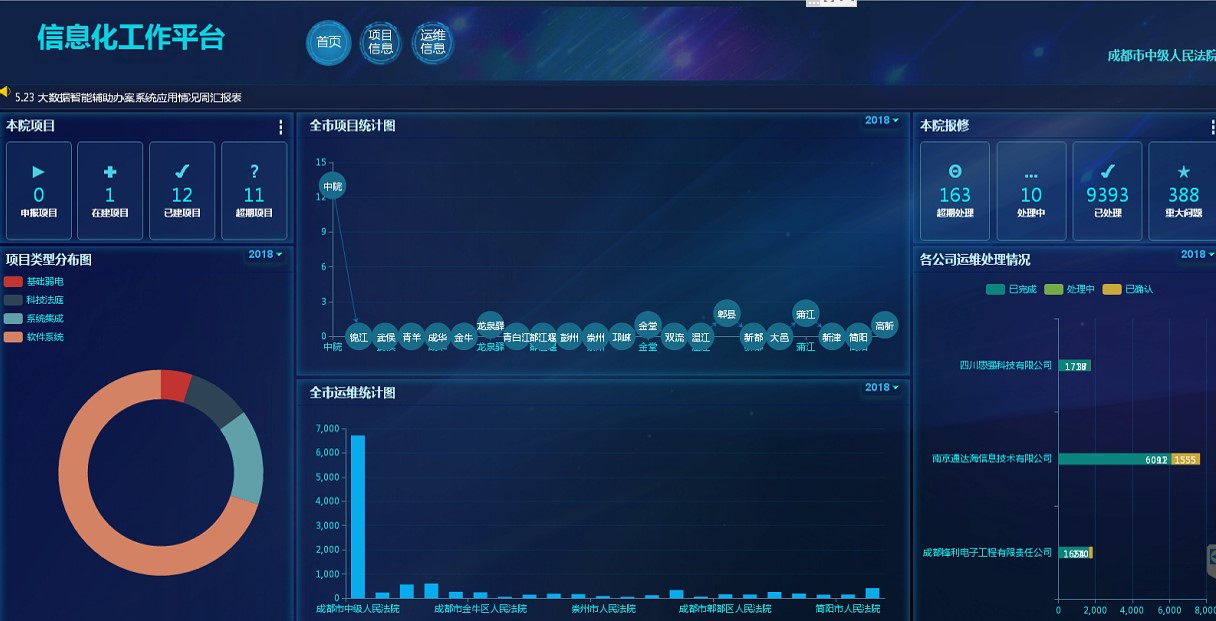Open the scrolling notice about 大数据智能辅助办案系统
This screenshot has height=621, width=1216.
128,97
